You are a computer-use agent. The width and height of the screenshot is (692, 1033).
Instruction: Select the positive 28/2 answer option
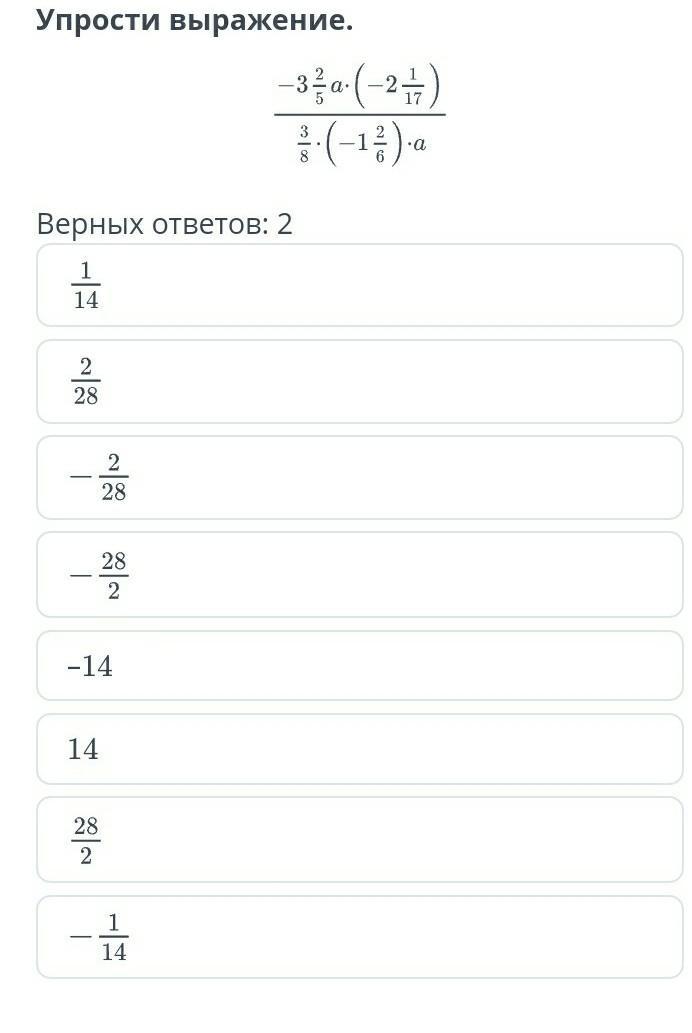[359, 839]
